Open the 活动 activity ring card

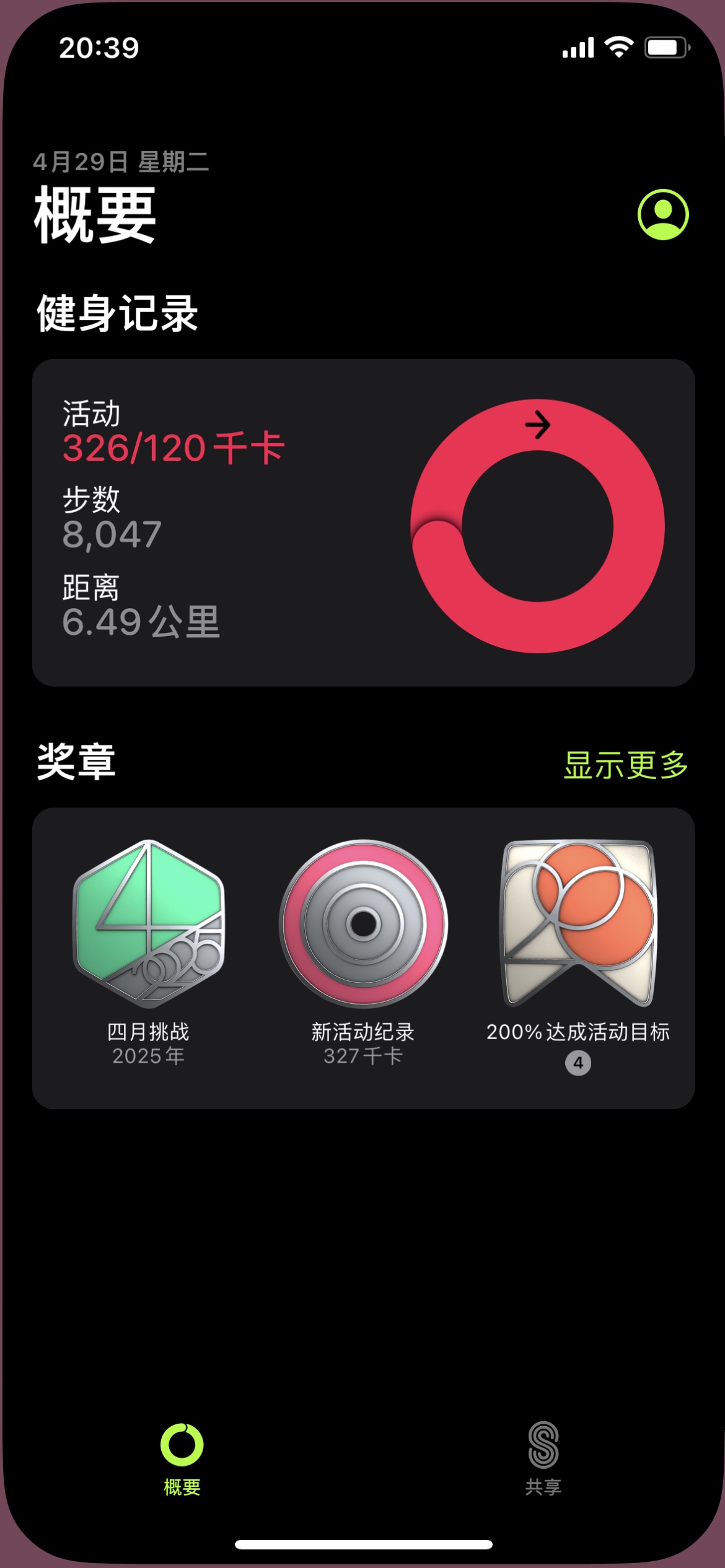click(363, 523)
